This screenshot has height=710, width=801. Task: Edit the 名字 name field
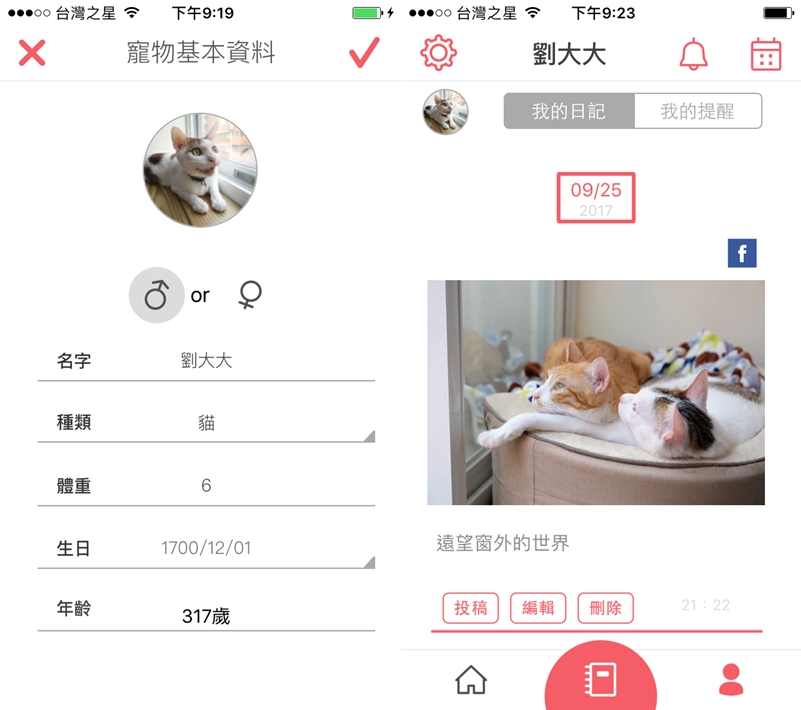click(x=207, y=361)
